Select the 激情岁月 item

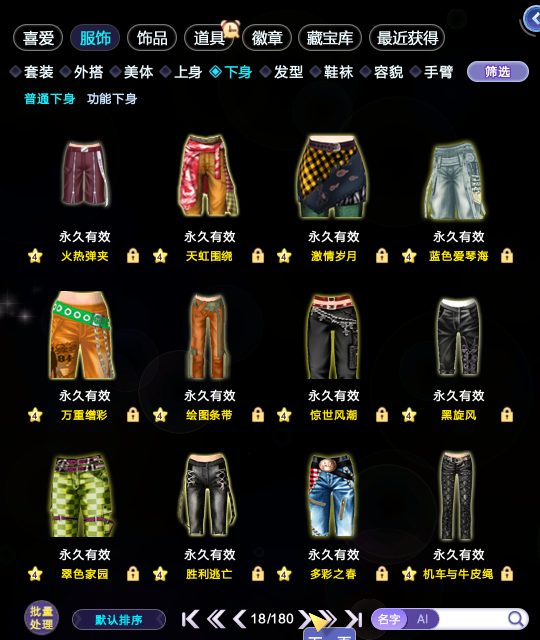(334, 176)
